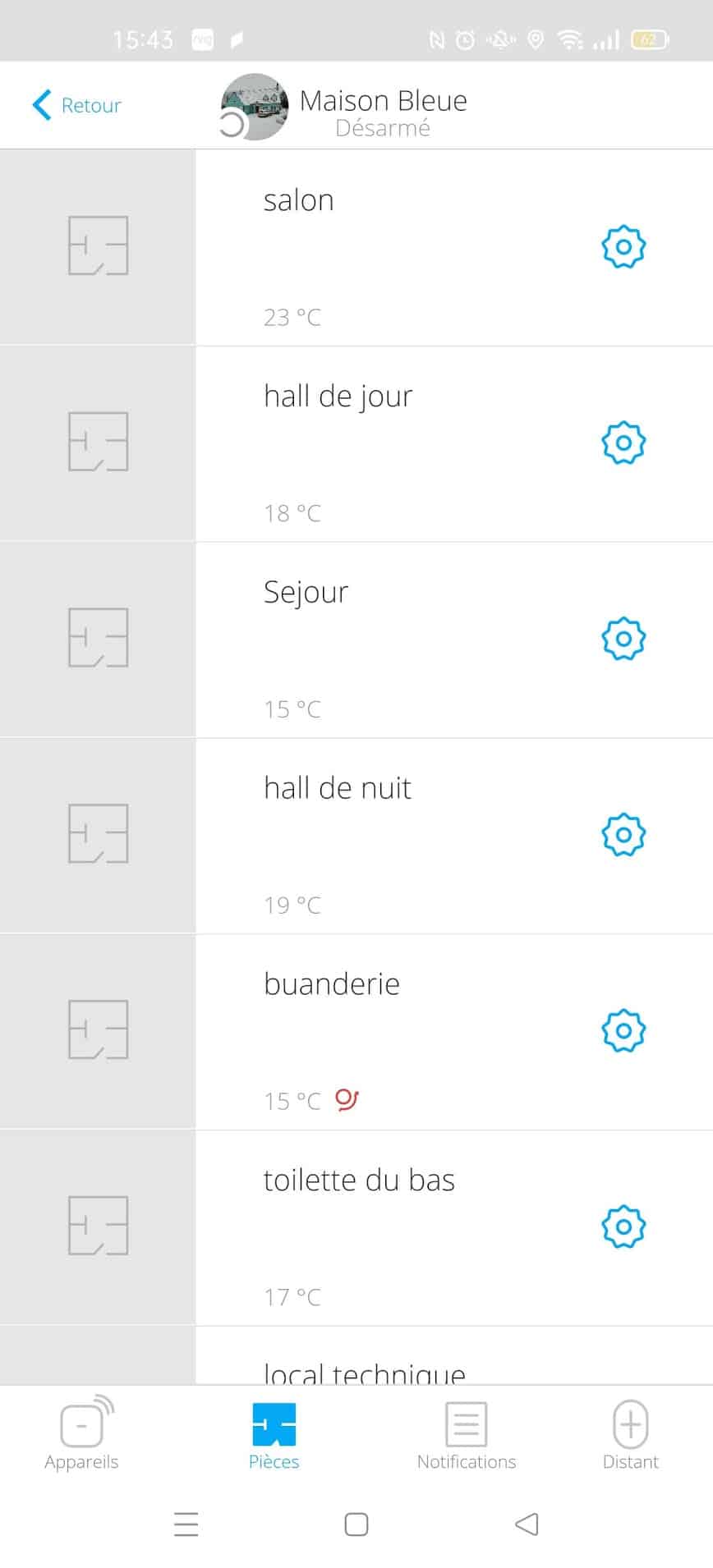The height and width of the screenshot is (1568, 713).
Task: Open settings gear for hall de nuit
Action: click(623, 834)
